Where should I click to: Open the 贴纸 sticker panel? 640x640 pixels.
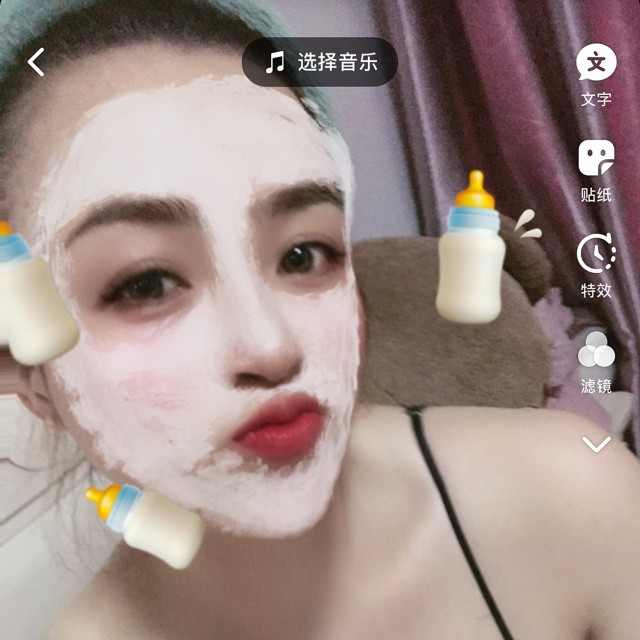point(596,171)
